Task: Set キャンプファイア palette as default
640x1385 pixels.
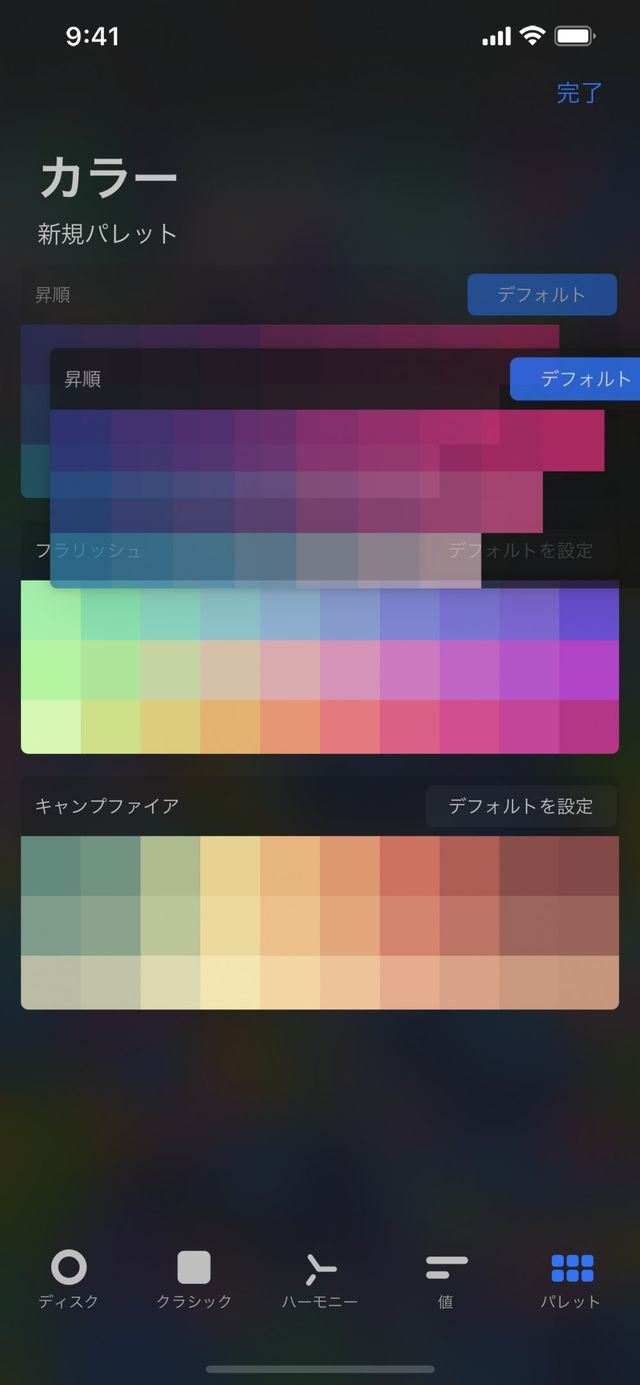Action: point(520,806)
